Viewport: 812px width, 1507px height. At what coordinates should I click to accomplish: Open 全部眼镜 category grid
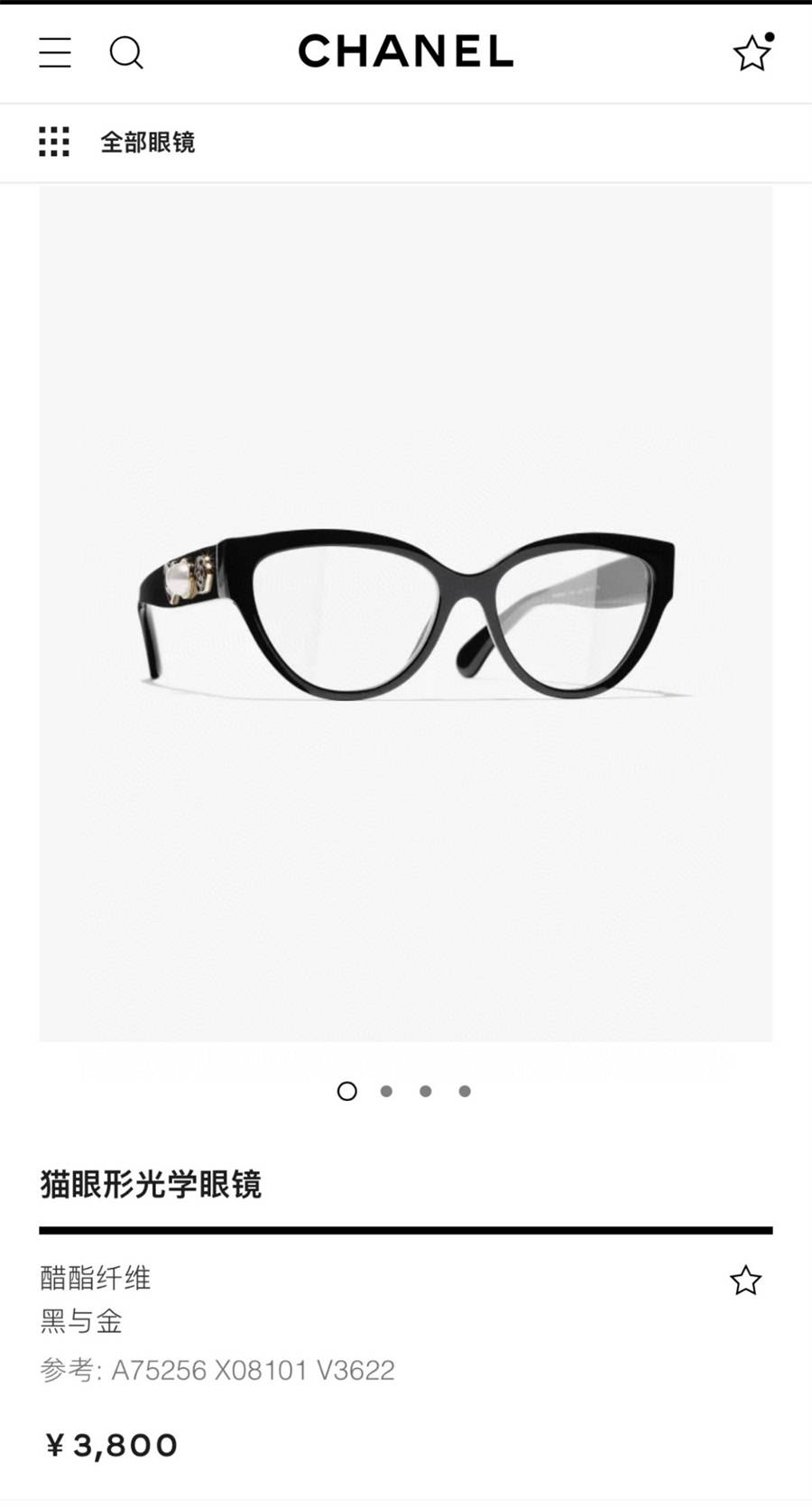coord(117,142)
